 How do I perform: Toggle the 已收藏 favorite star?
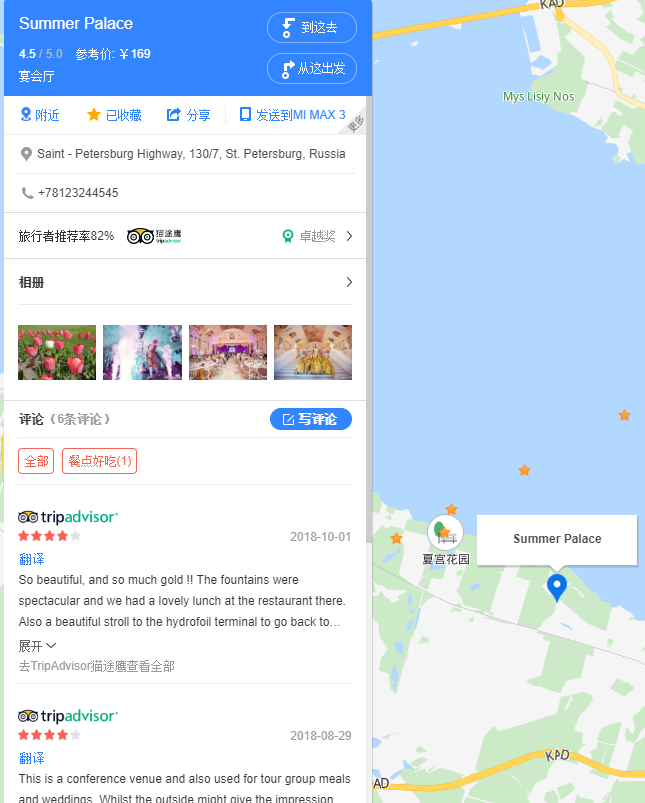click(114, 115)
